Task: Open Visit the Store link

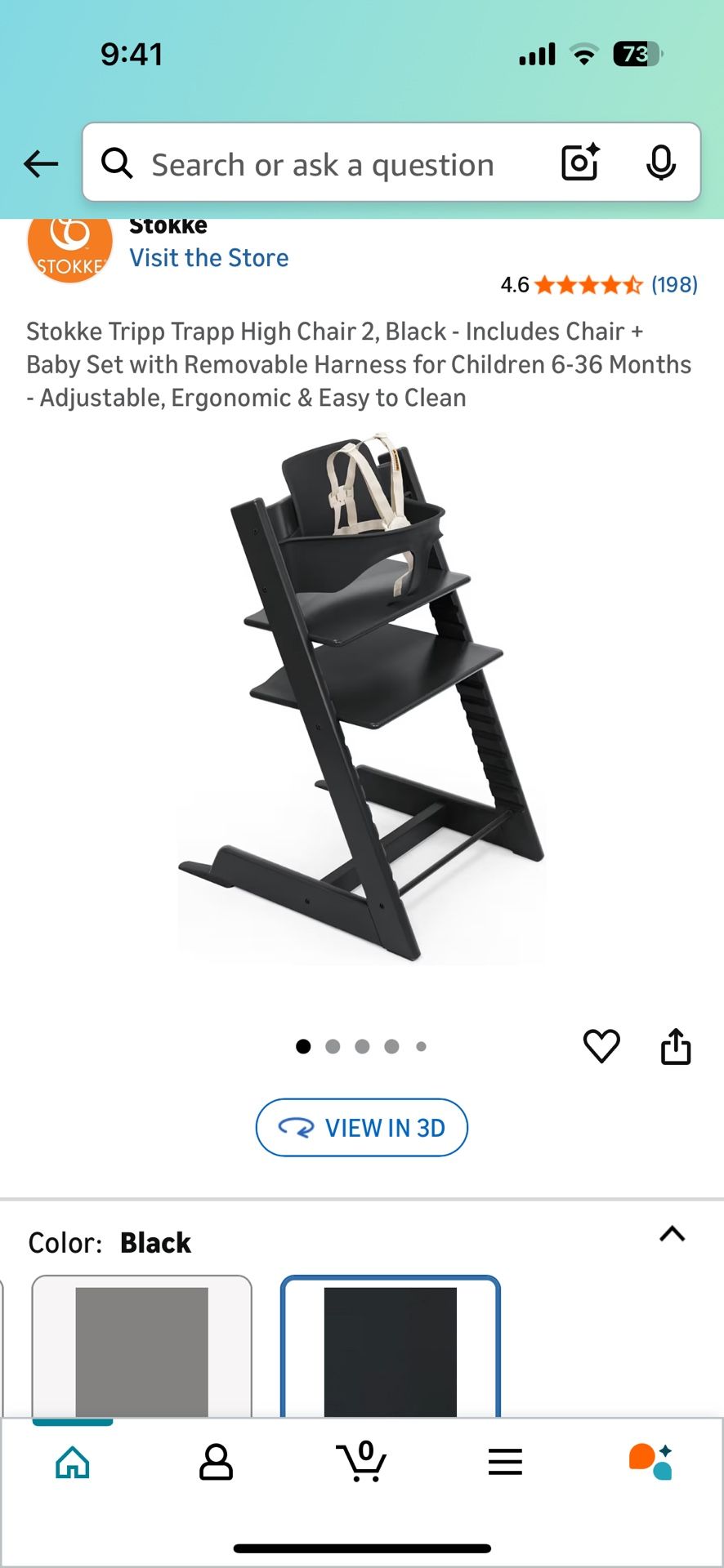Action: pyautogui.click(x=209, y=257)
